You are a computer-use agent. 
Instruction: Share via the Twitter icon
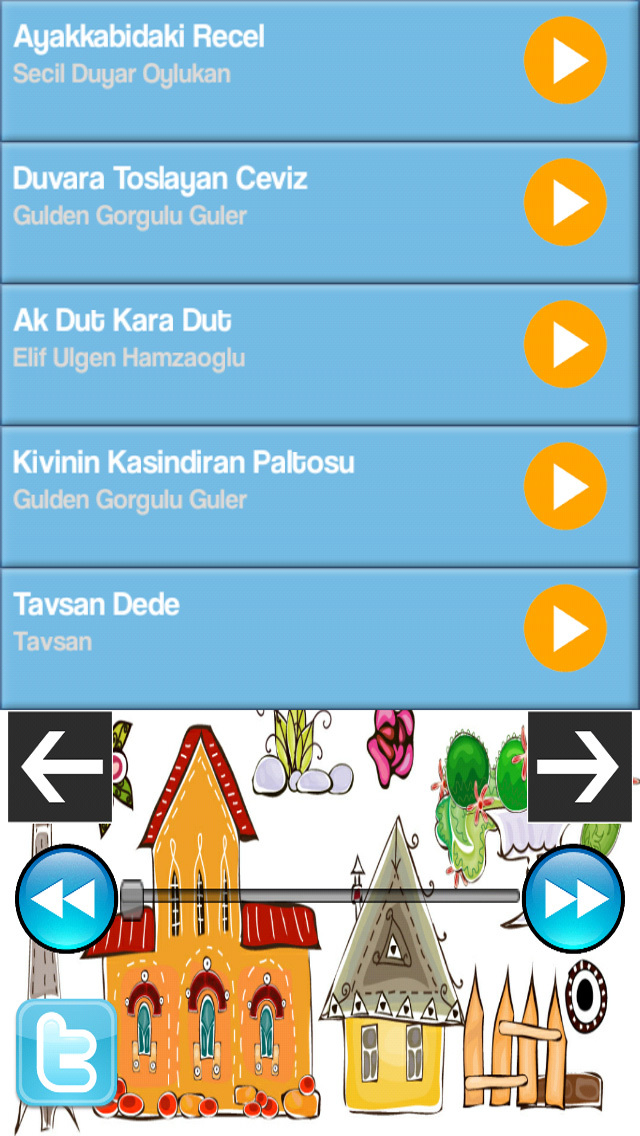[x=66, y=1052]
